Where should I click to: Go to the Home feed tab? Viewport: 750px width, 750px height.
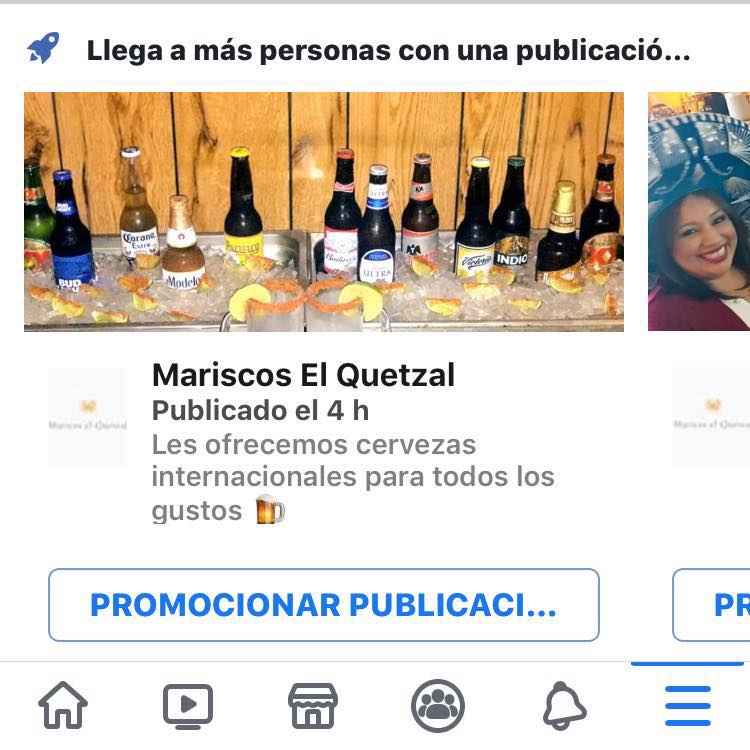point(63,705)
